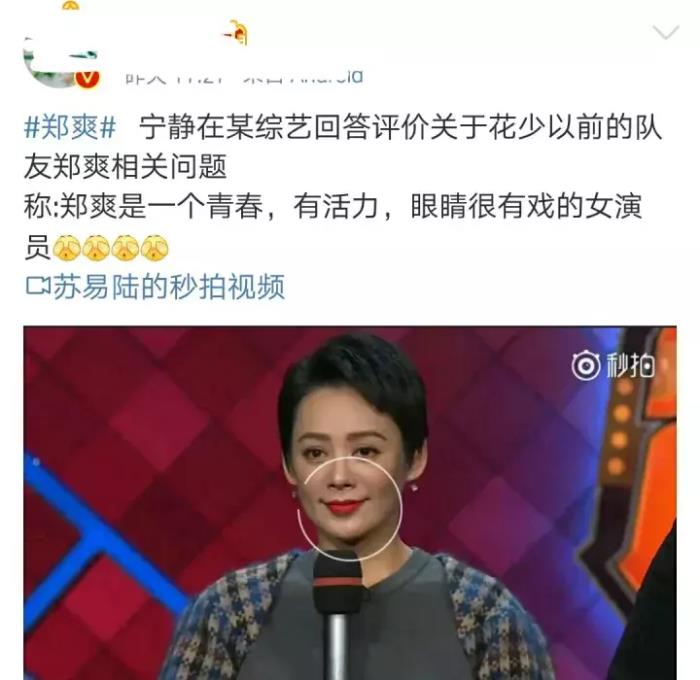700x680 pixels.
Task: Open the 苏易陆的秒拍视频 video link
Action: pyautogui.click(x=155, y=287)
